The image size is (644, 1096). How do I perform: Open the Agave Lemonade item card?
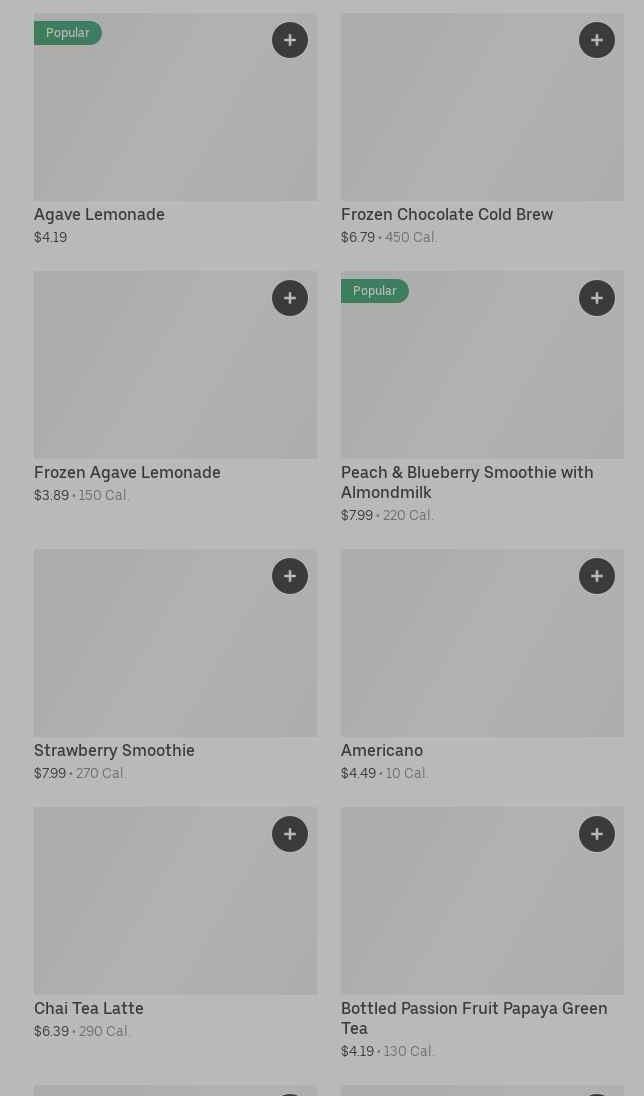175,129
